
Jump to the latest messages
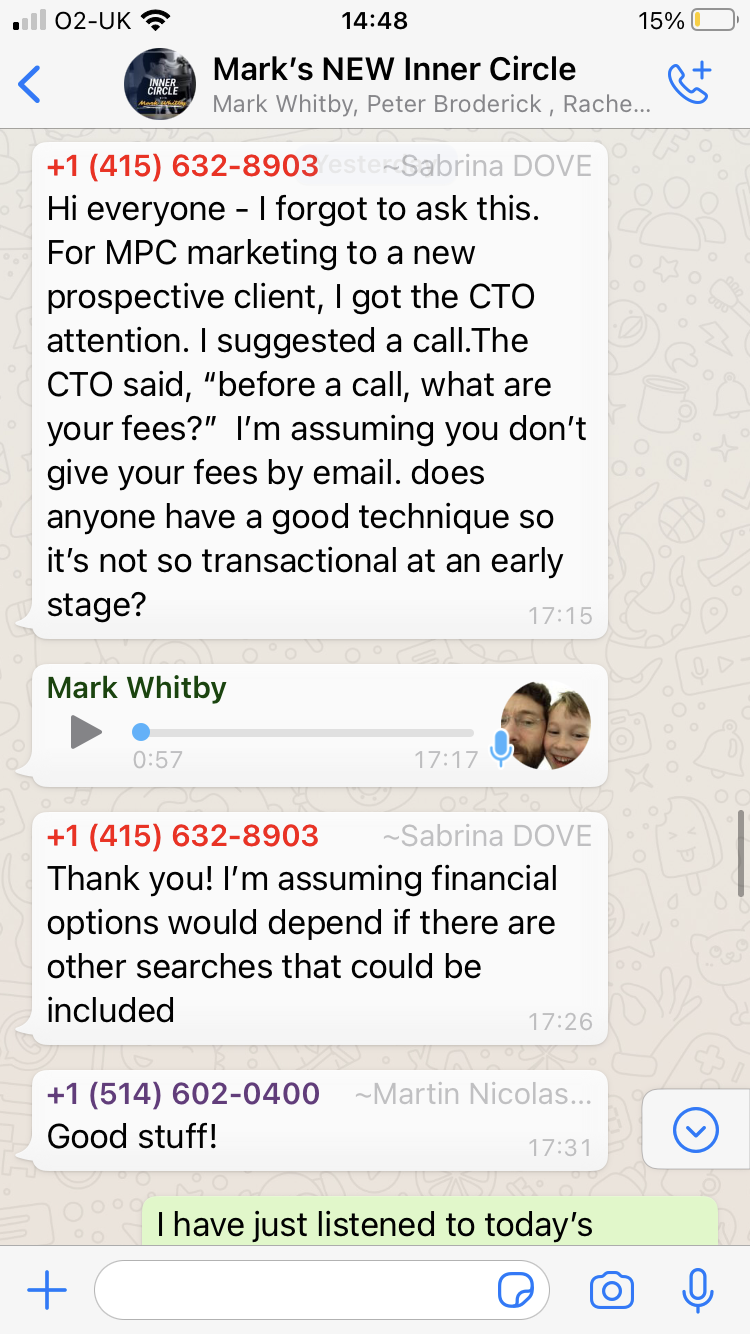click(x=696, y=1130)
